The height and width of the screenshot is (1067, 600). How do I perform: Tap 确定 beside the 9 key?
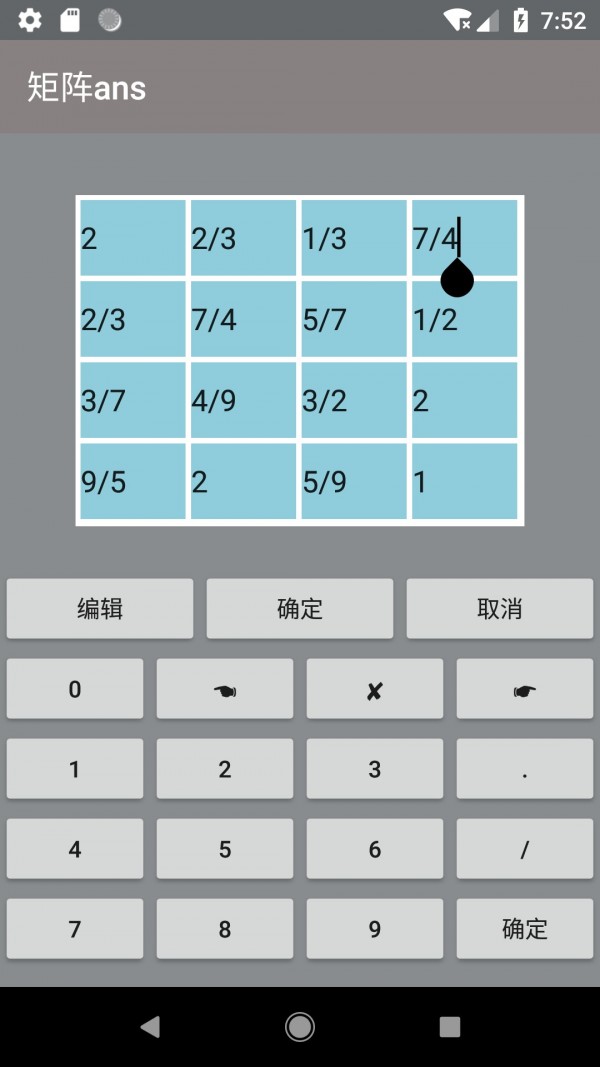(x=524, y=929)
